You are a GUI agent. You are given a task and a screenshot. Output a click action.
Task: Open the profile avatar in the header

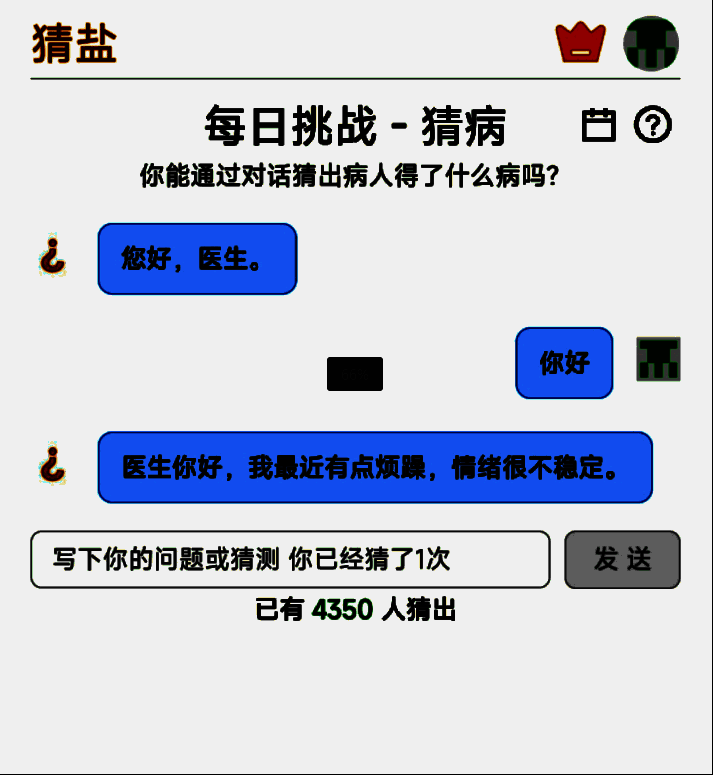tap(651, 44)
